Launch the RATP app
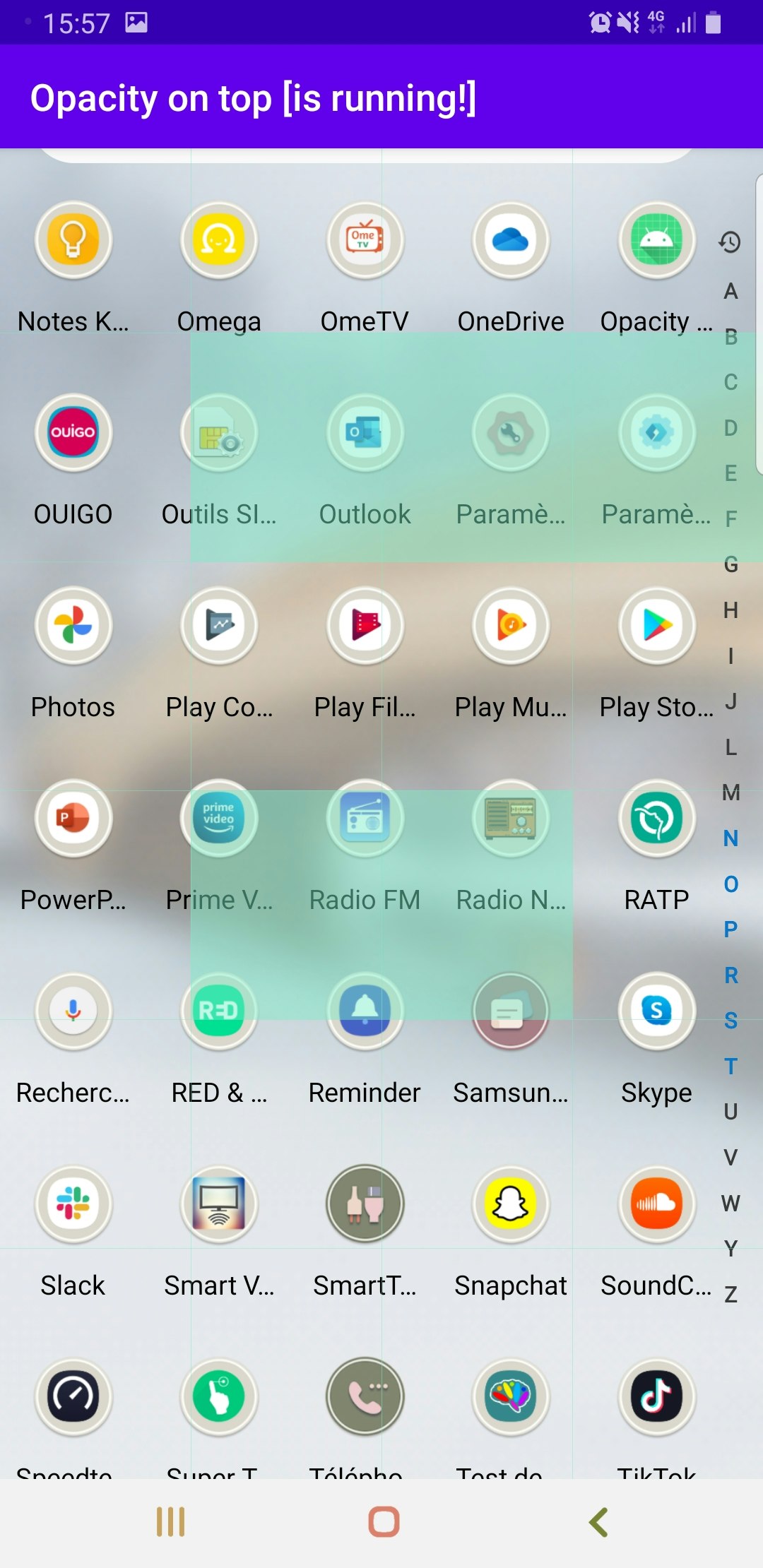 [x=656, y=819]
